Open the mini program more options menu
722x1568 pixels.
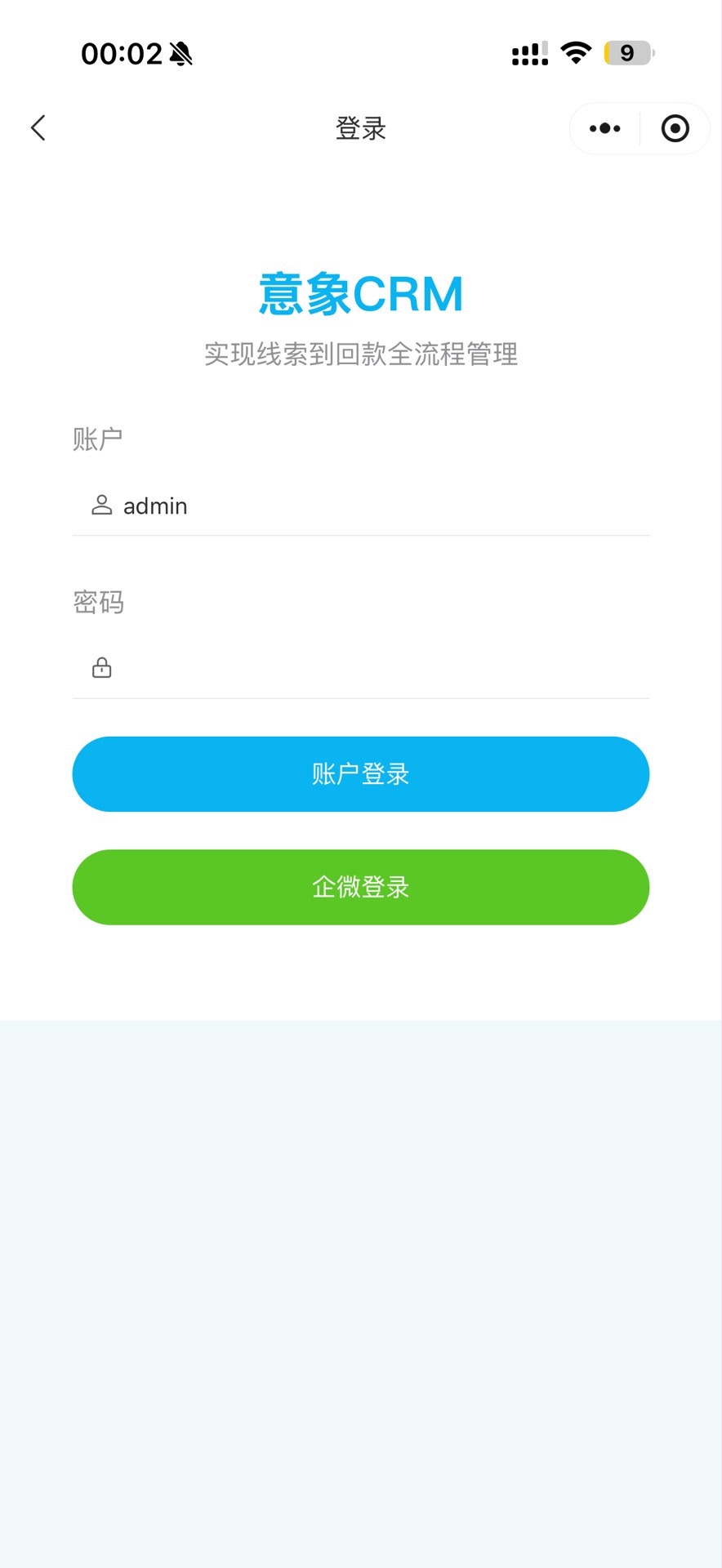(x=604, y=128)
